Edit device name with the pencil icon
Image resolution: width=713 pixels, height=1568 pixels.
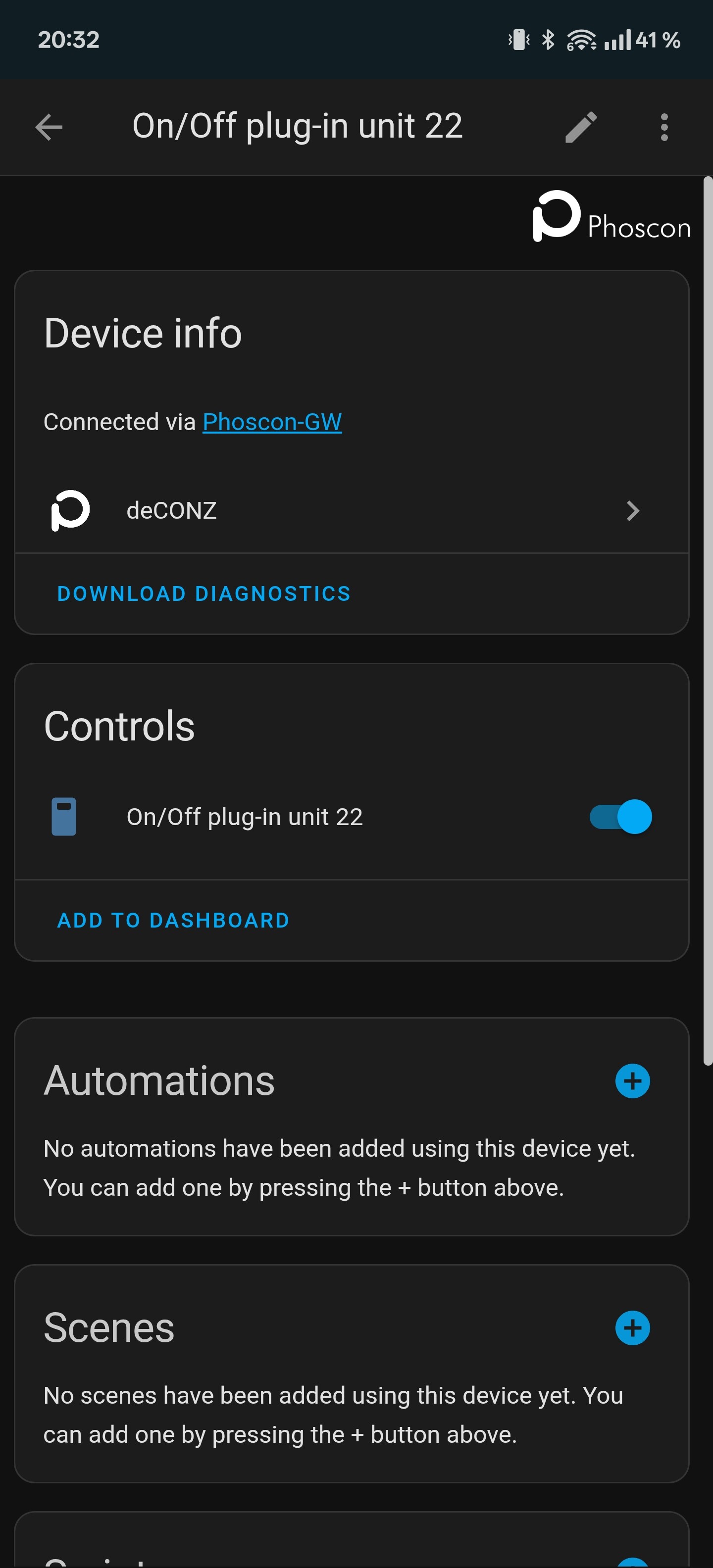pyautogui.click(x=581, y=127)
